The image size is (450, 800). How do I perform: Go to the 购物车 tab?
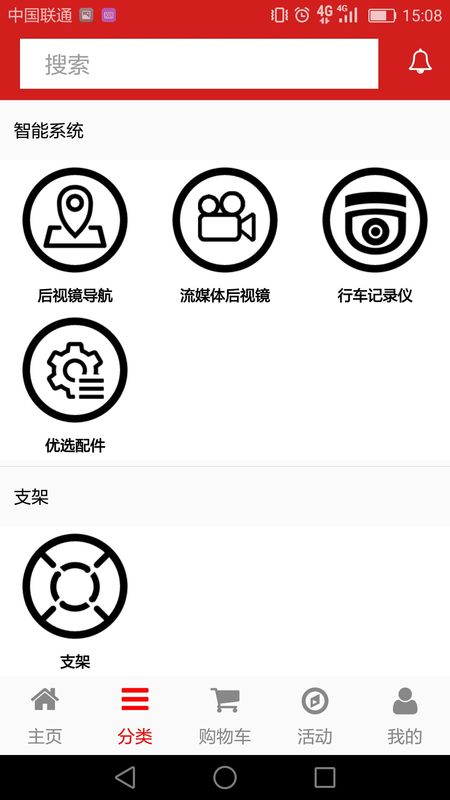click(x=225, y=716)
